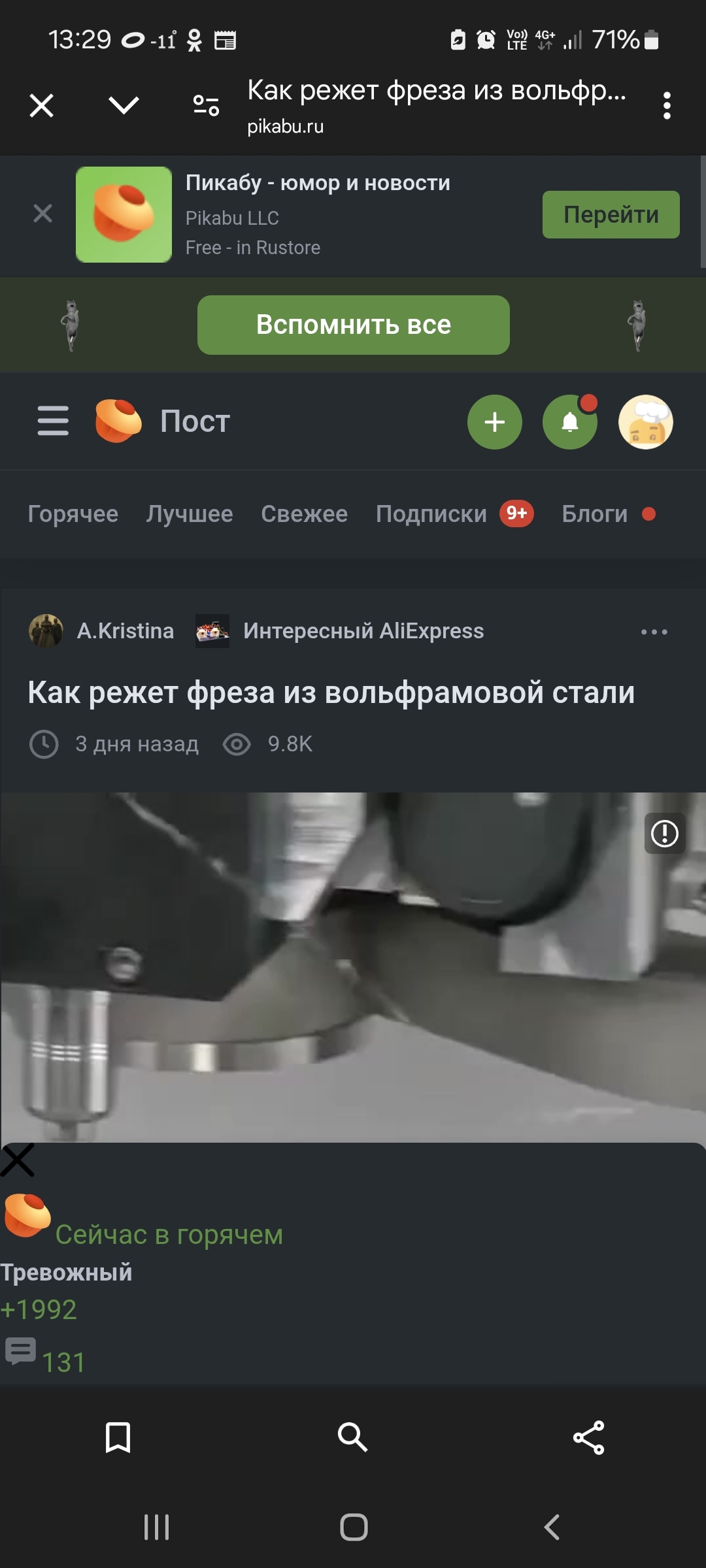Create a new post with the plus button

(495, 422)
